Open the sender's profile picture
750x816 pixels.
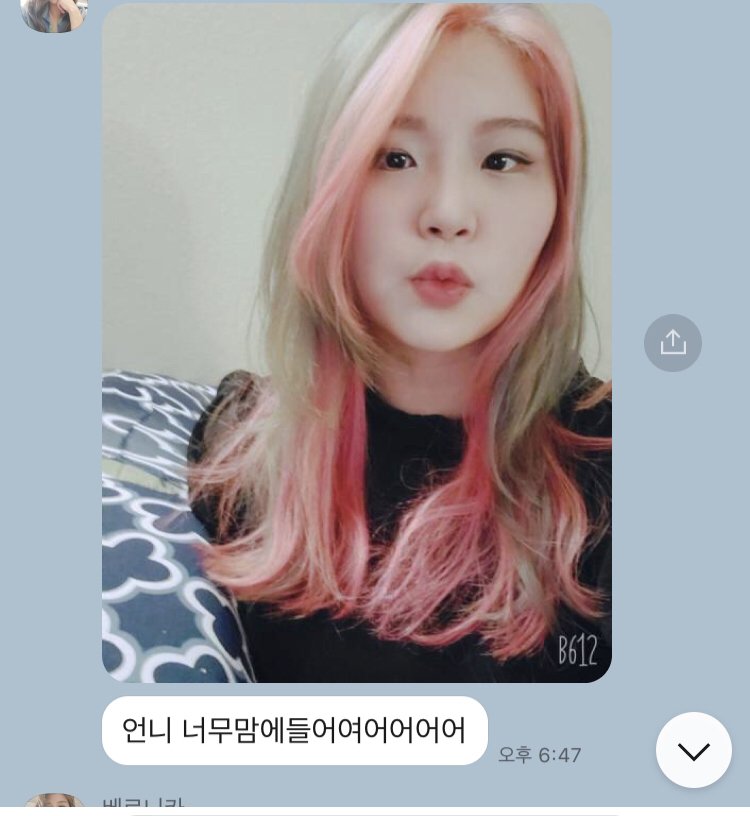point(54,12)
